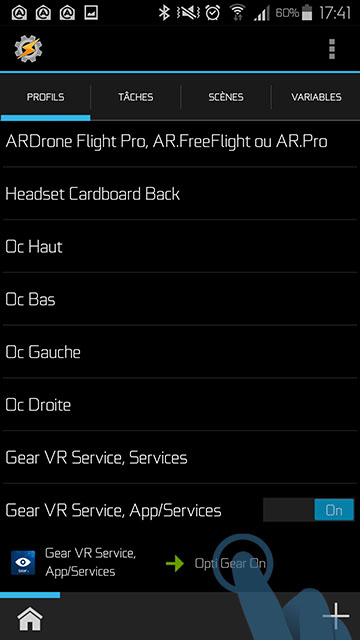The image size is (360, 640).
Task: Switch to the Tâches tab
Action: (136, 97)
